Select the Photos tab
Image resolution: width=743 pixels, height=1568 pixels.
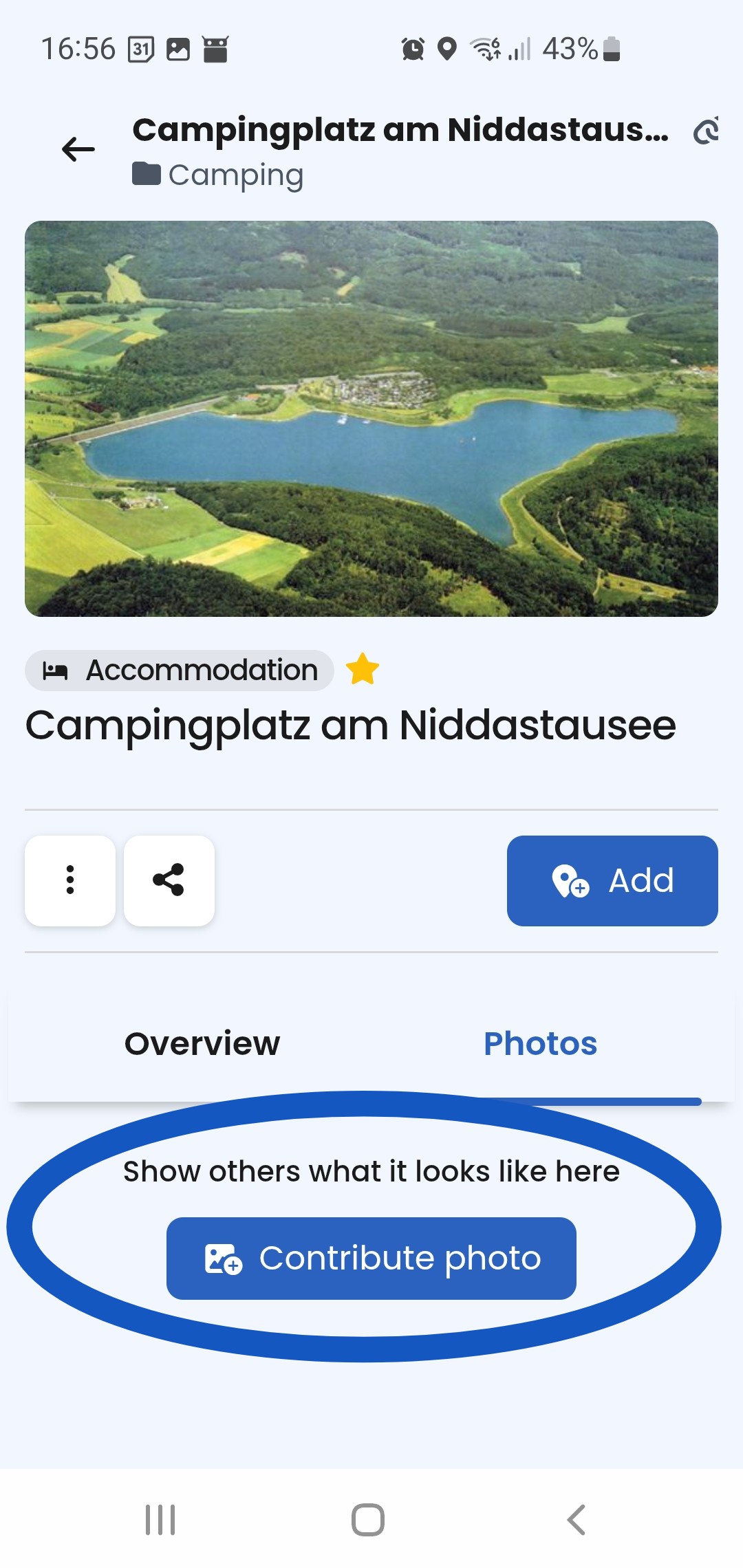pos(540,1043)
